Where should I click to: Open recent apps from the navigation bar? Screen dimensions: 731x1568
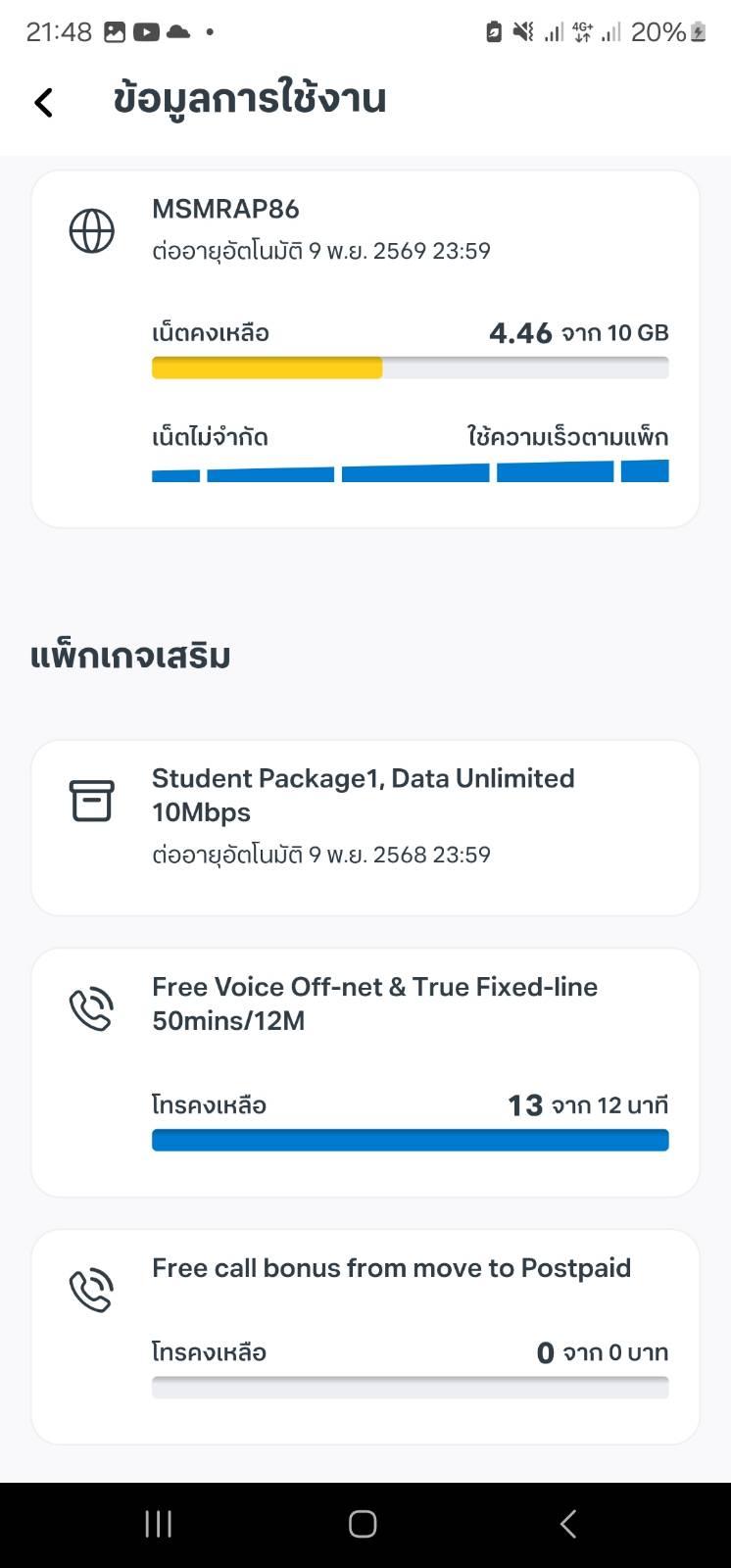point(159,1524)
